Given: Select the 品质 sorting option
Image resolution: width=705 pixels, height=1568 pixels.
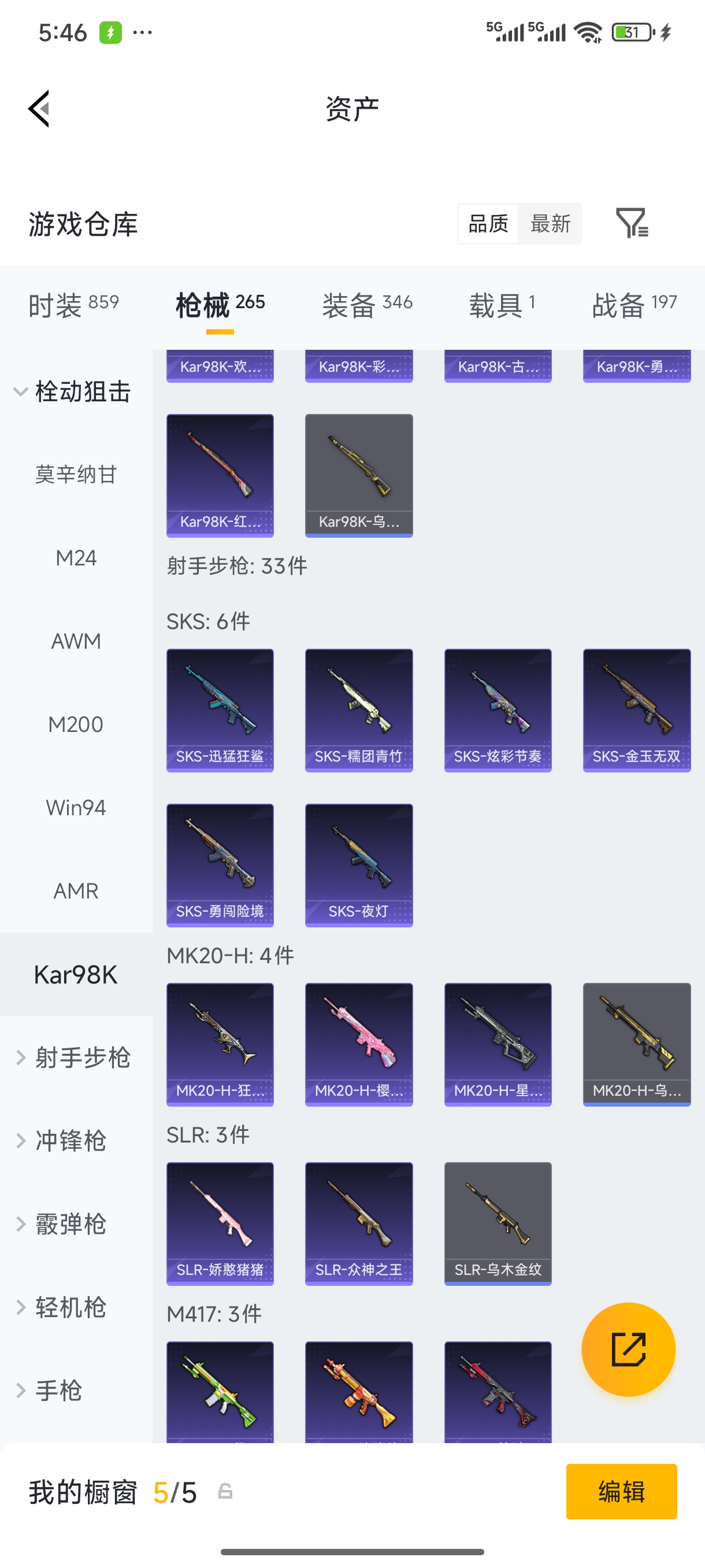Looking at the screenshot, I should [487, 224].
